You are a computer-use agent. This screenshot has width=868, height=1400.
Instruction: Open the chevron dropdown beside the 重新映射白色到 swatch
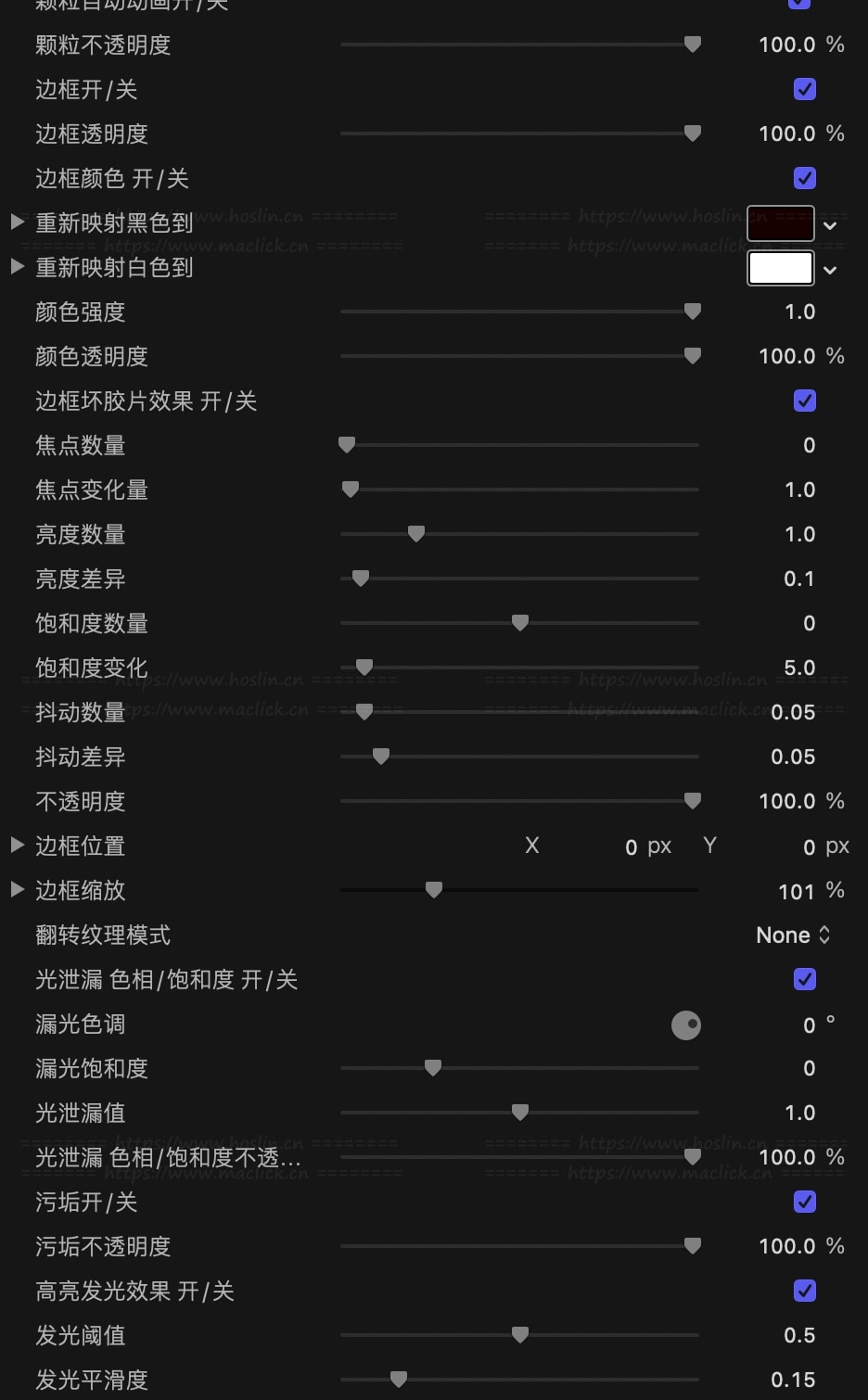(830, 270)
